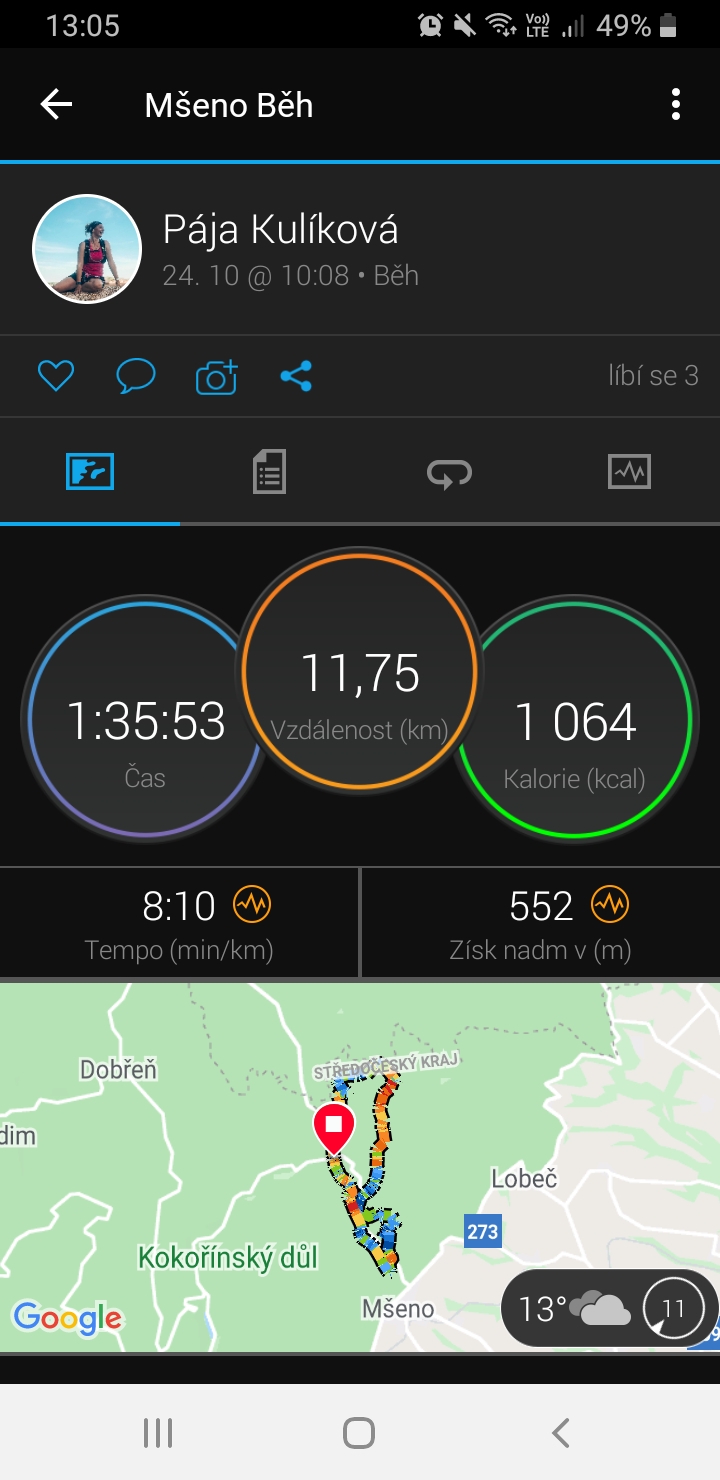Switch to the charts graph tab
The height and width of the screenshot is (1480, 720).
click(x=629, y=471)
